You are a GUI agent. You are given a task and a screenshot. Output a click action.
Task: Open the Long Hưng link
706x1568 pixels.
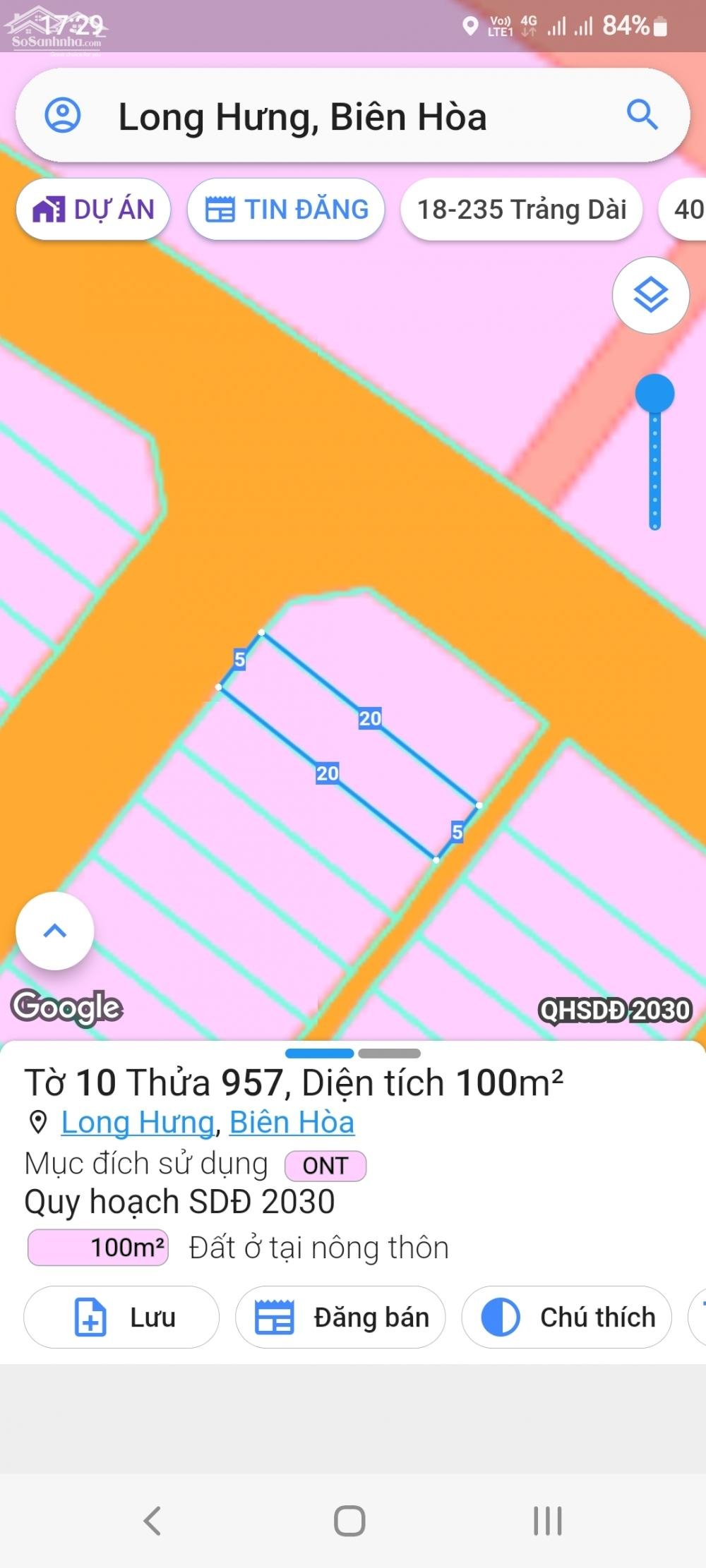click(138, 1123)
